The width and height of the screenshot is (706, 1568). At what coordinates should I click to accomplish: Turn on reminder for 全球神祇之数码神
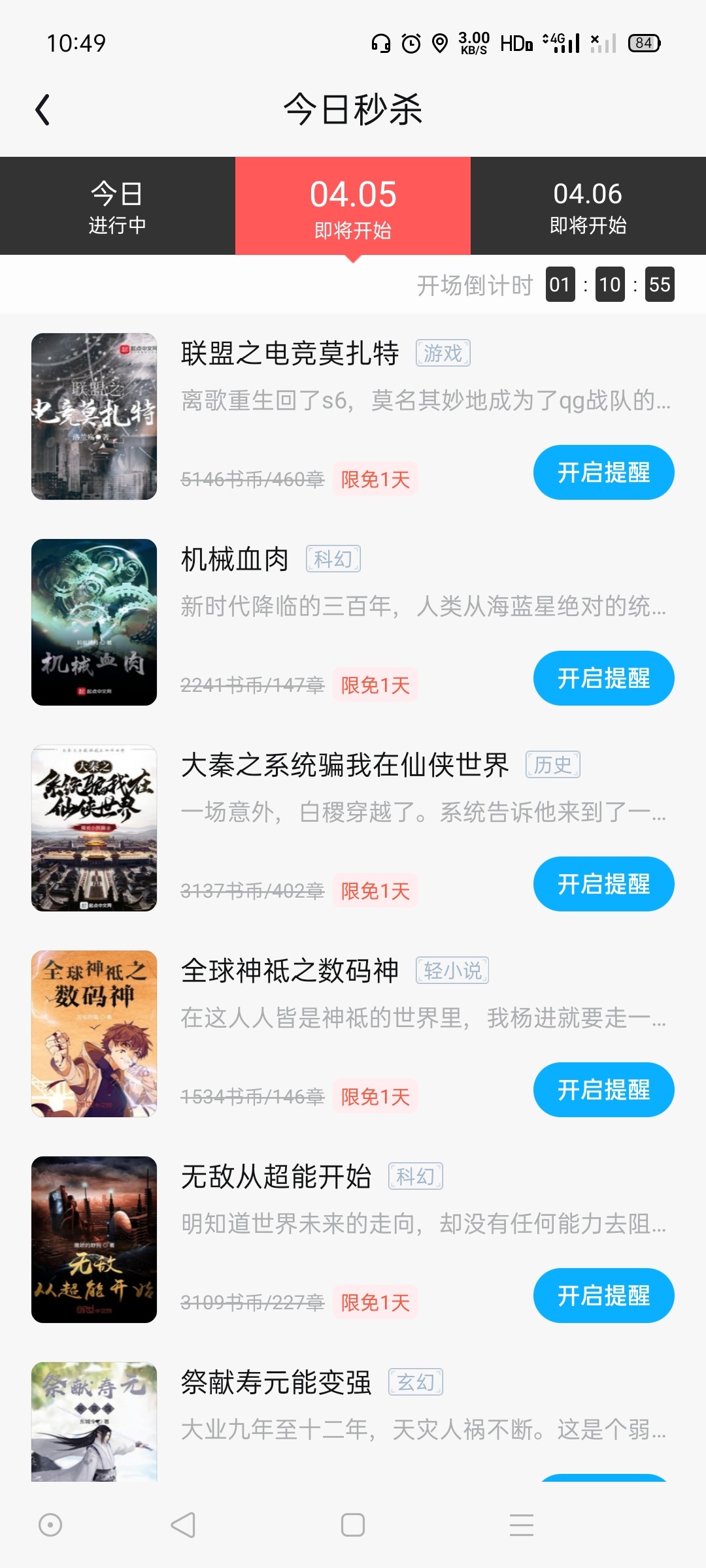[603, 1090]
